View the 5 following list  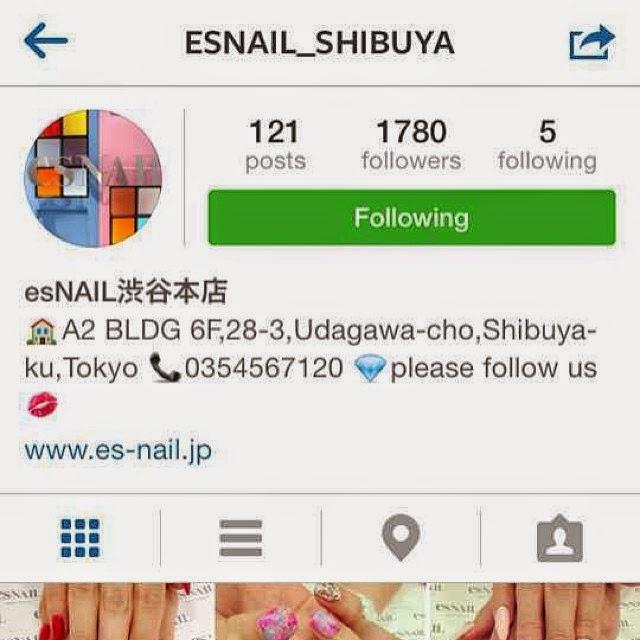[547, 146]
